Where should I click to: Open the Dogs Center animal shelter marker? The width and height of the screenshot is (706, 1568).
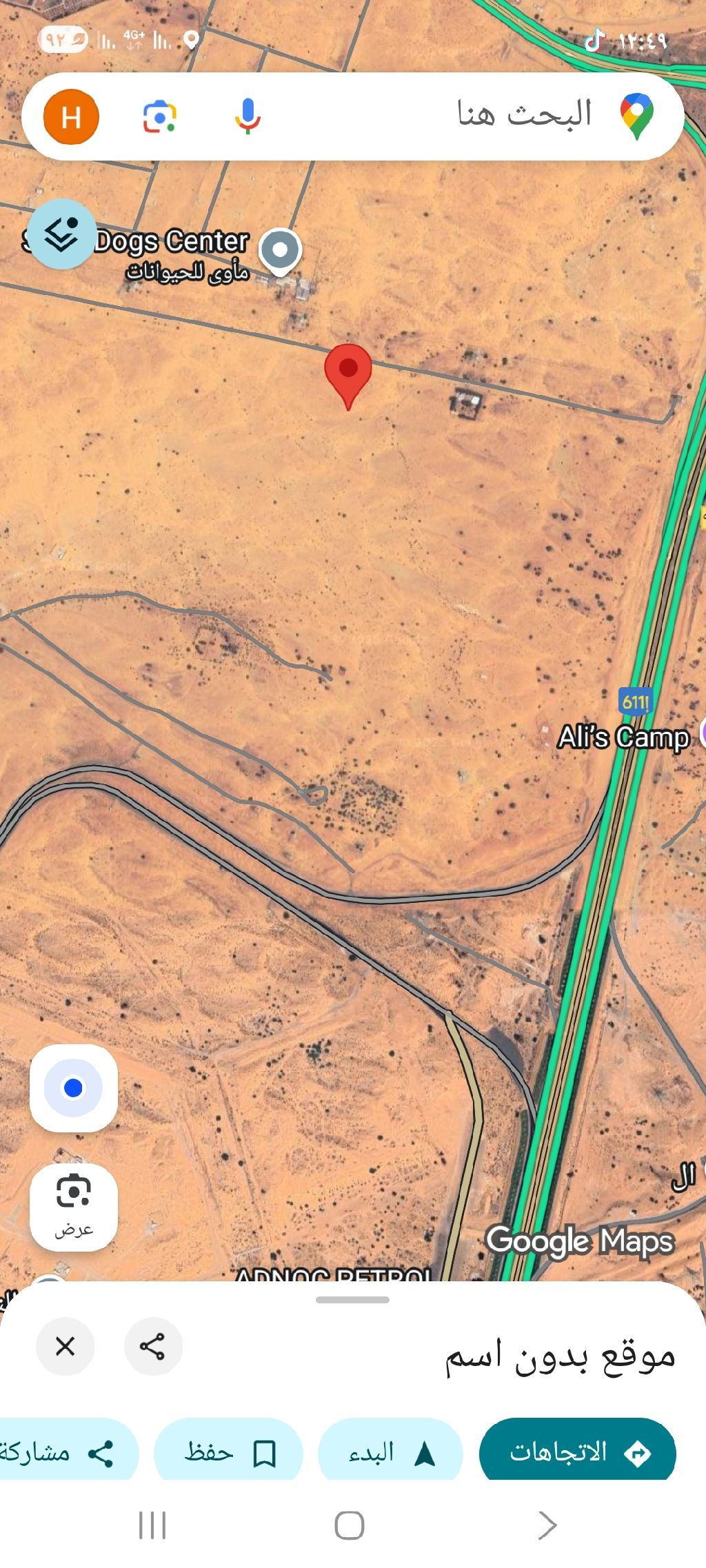point(280,250)
